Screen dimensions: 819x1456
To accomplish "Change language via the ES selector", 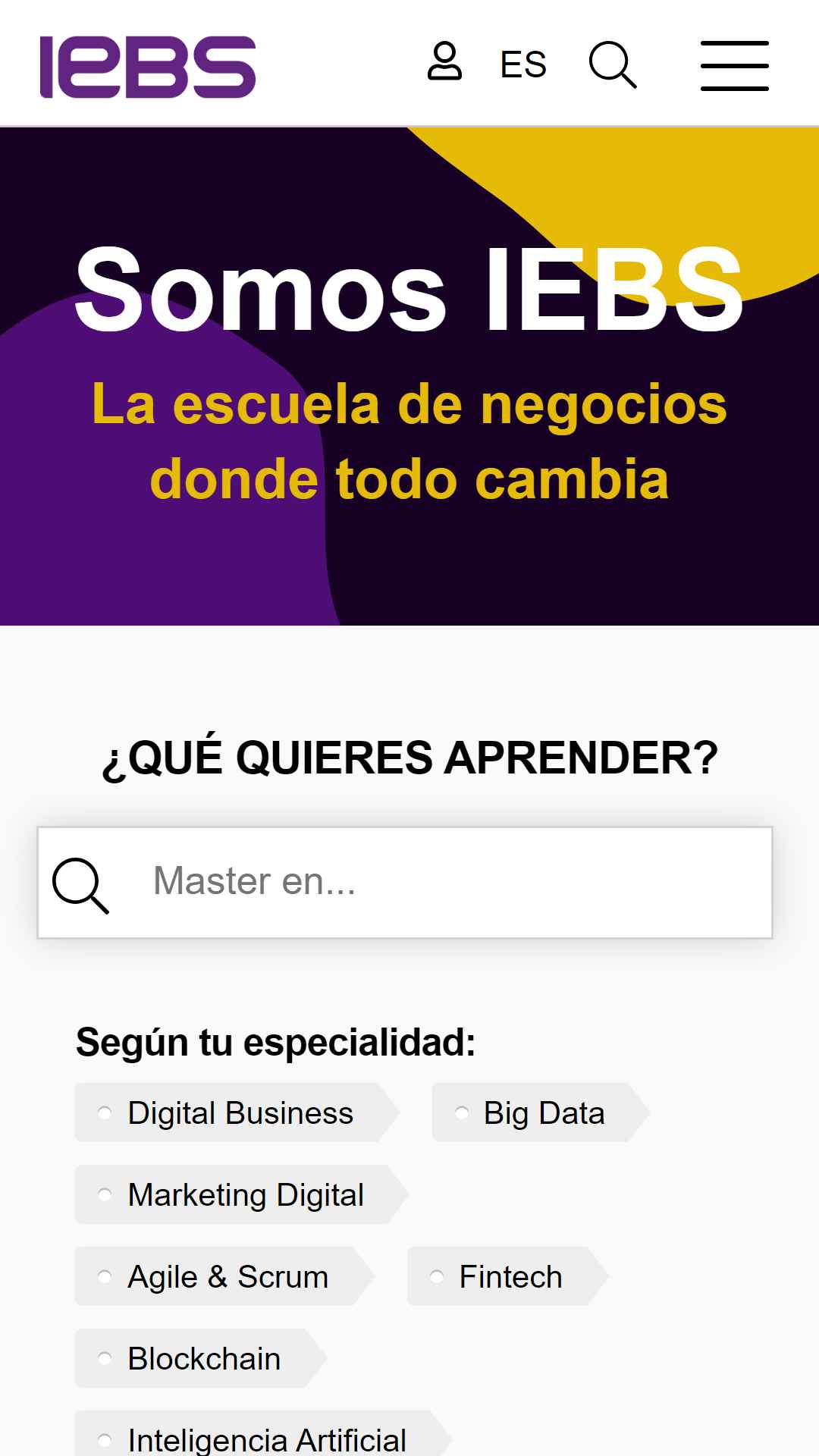I will coord(523,64).
